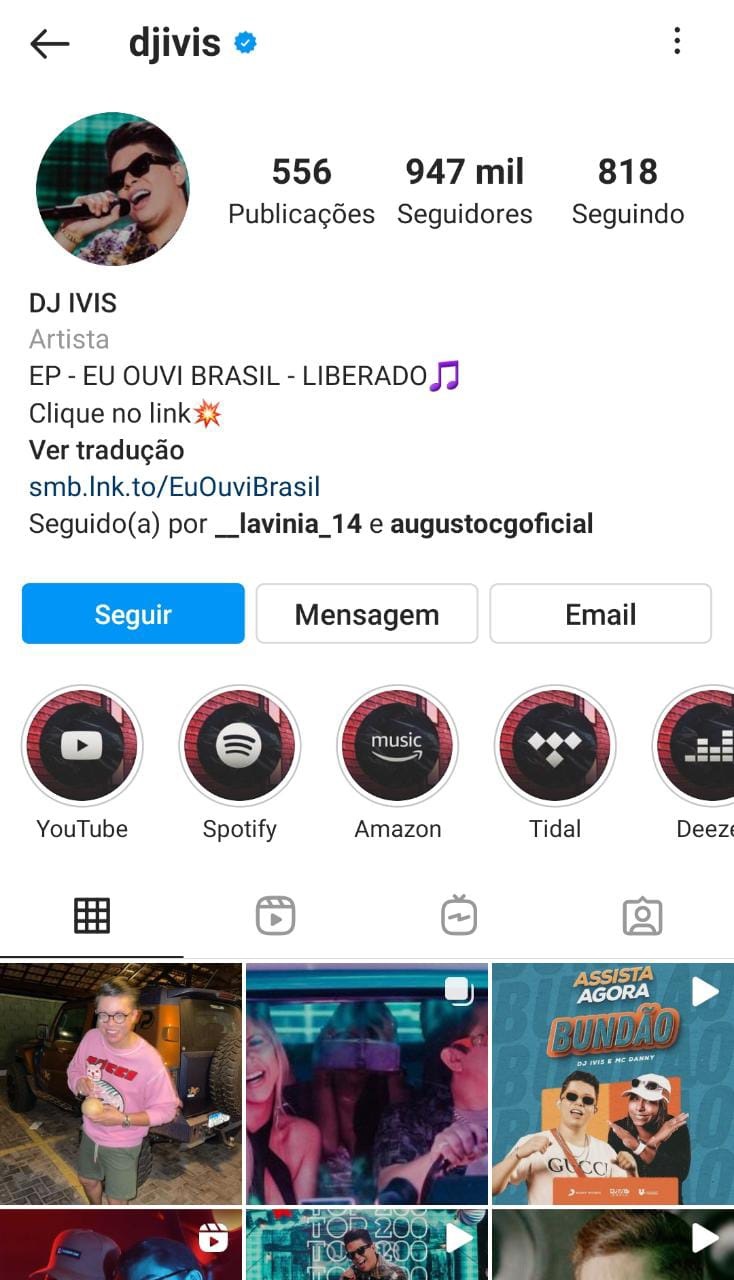Open the smb.lnk.to/EuOuviBrasil link
734x1280 pixels.
pyautogui.click(x=174, y=487)
